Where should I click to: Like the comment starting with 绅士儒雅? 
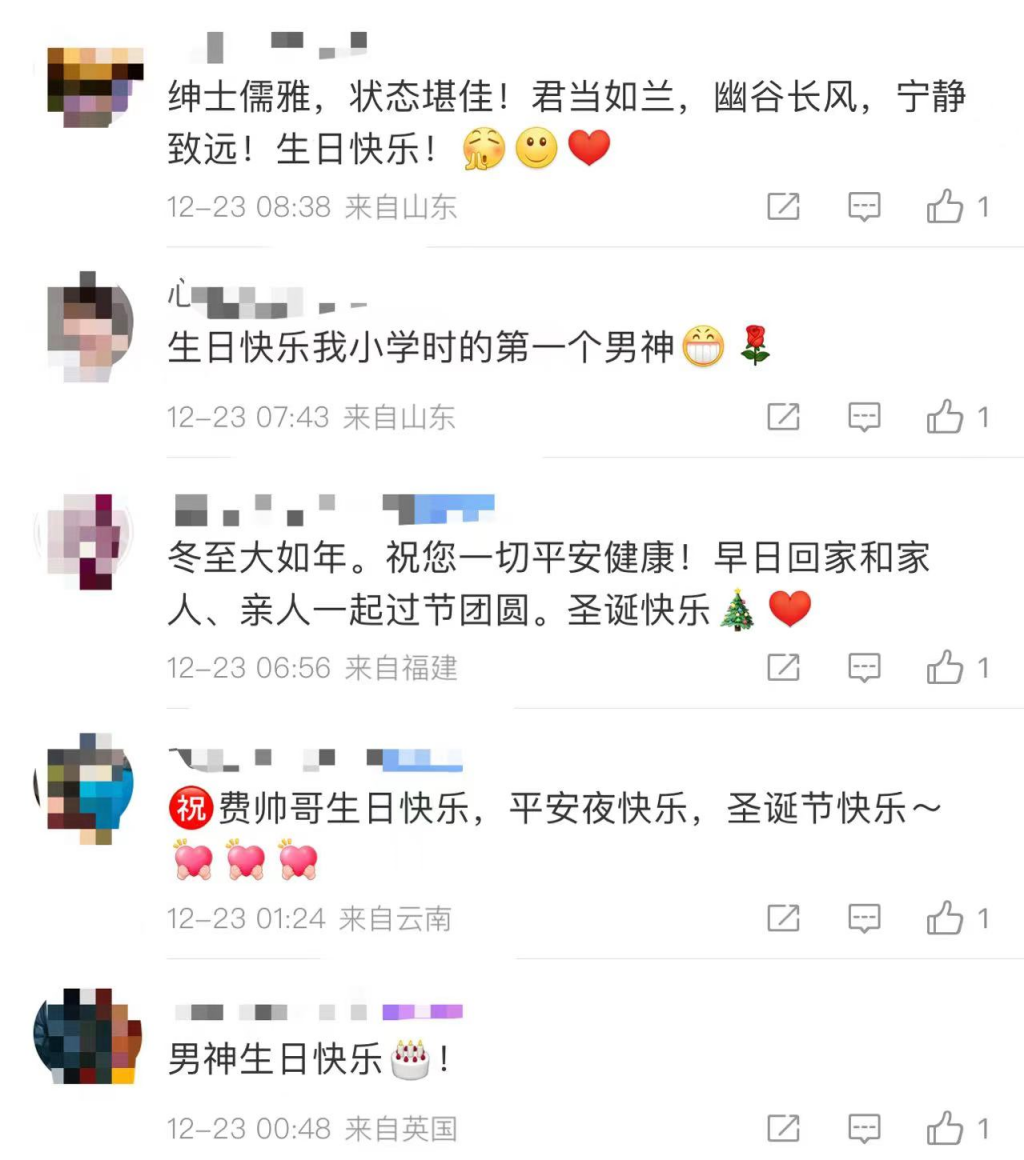945,207
